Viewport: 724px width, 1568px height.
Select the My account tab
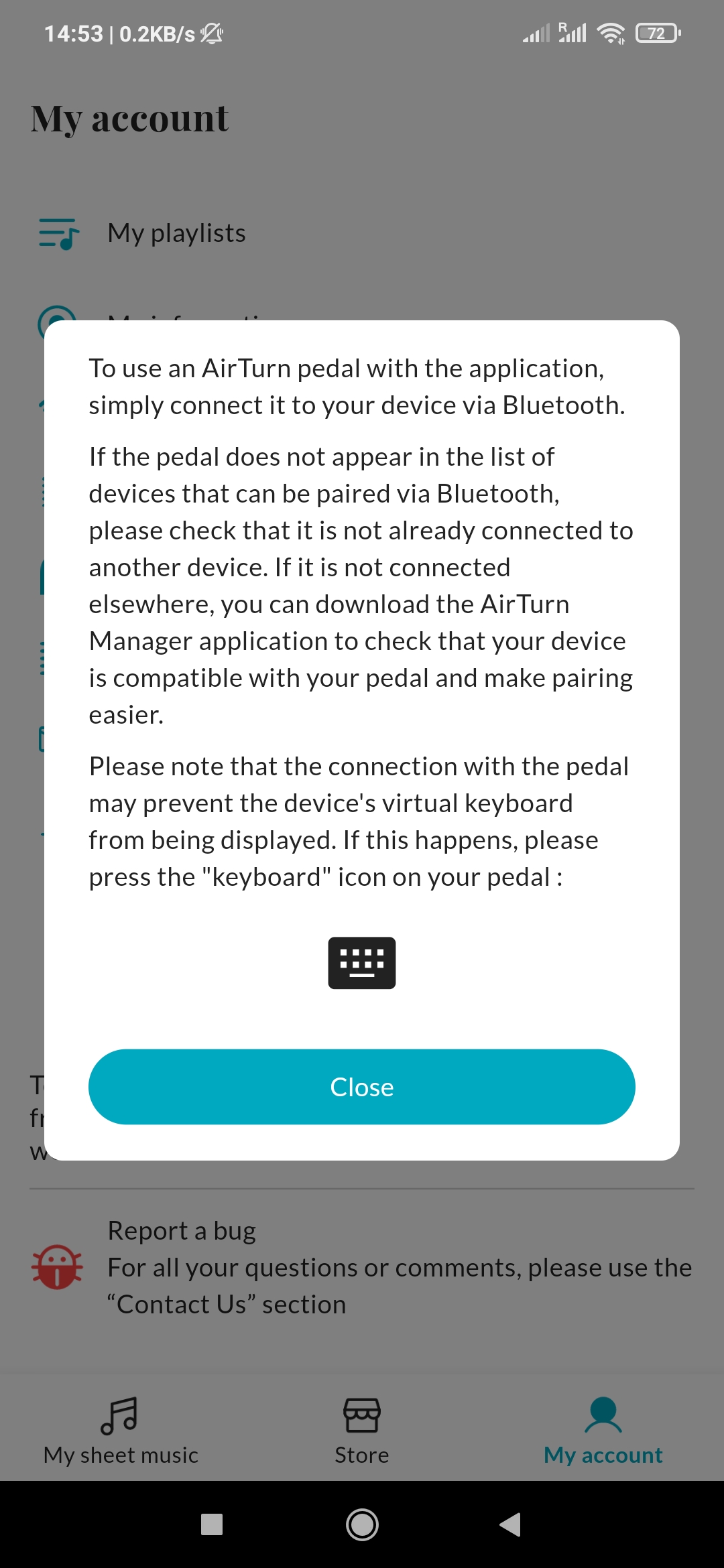pos(603,1431)
